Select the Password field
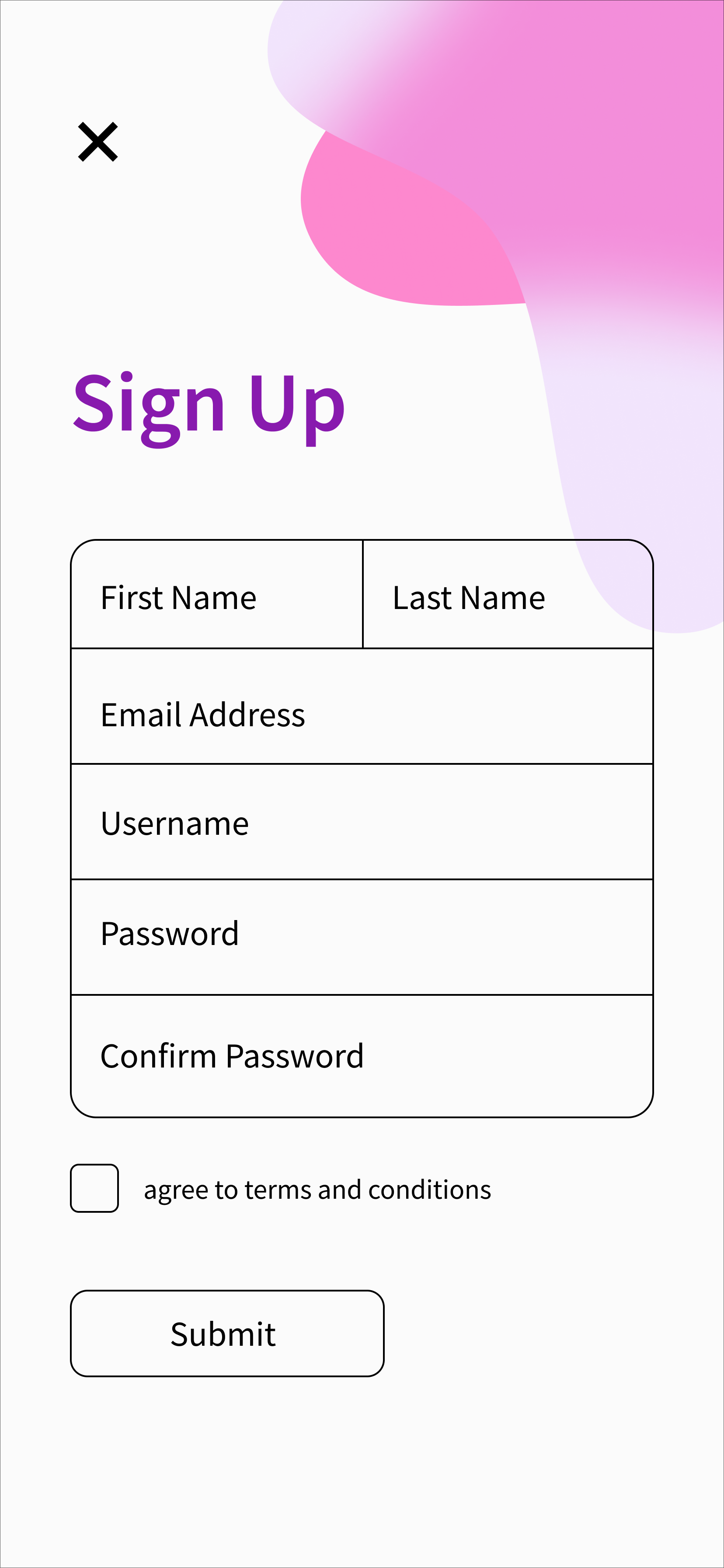This screenshot has width=724, height=1568. pyautogui.click(x=362, y=938)
